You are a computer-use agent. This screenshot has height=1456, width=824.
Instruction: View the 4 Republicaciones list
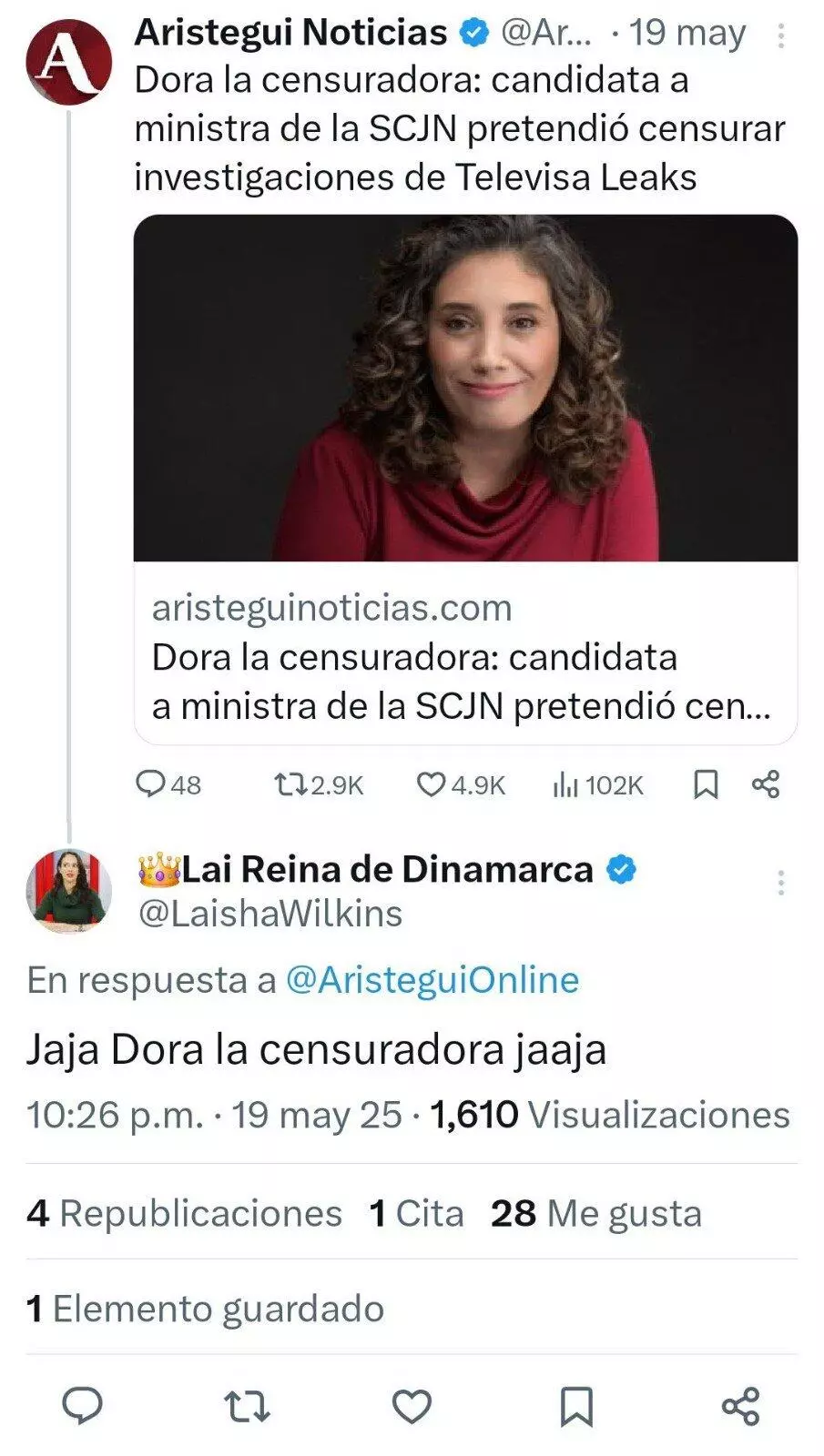[185, 1213]
